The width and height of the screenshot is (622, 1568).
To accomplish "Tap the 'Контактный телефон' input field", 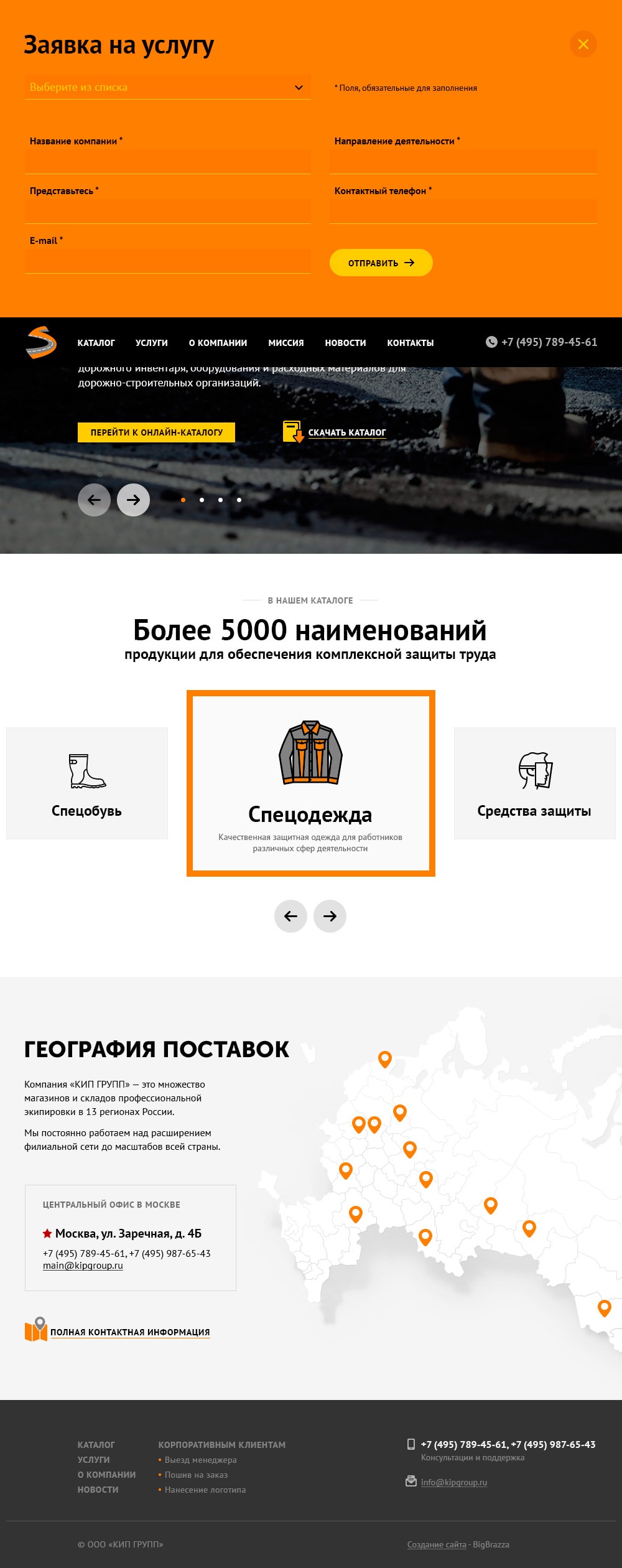I will tap(463, 211).
